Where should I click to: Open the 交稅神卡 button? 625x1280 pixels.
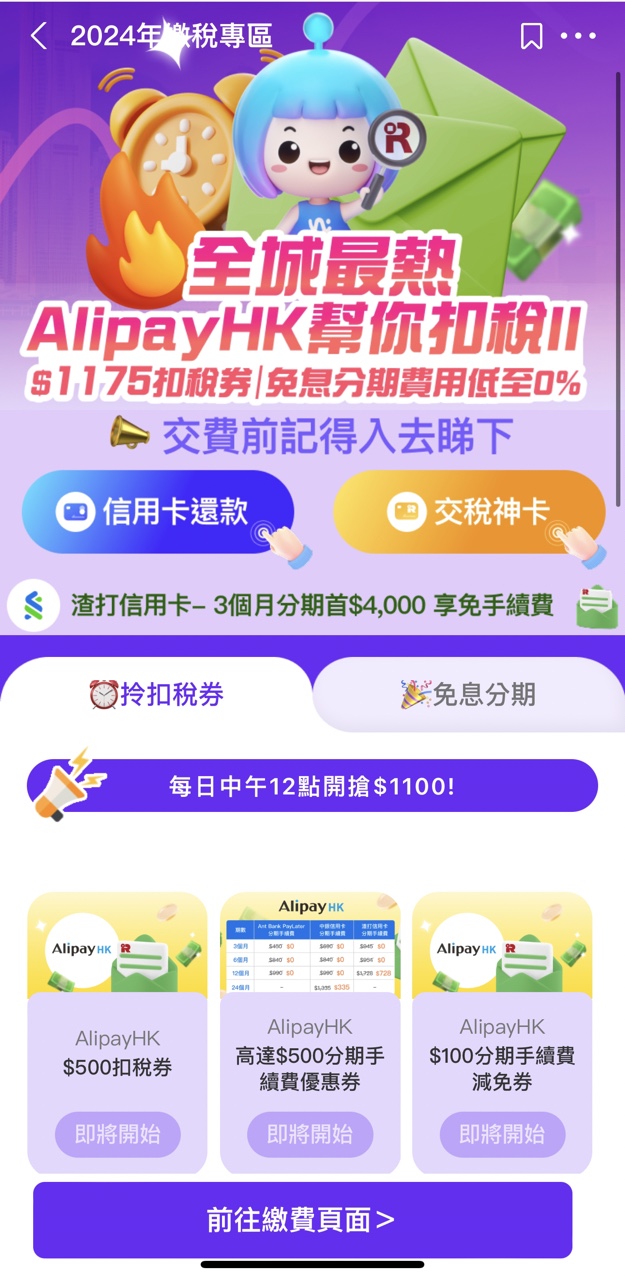469,512
